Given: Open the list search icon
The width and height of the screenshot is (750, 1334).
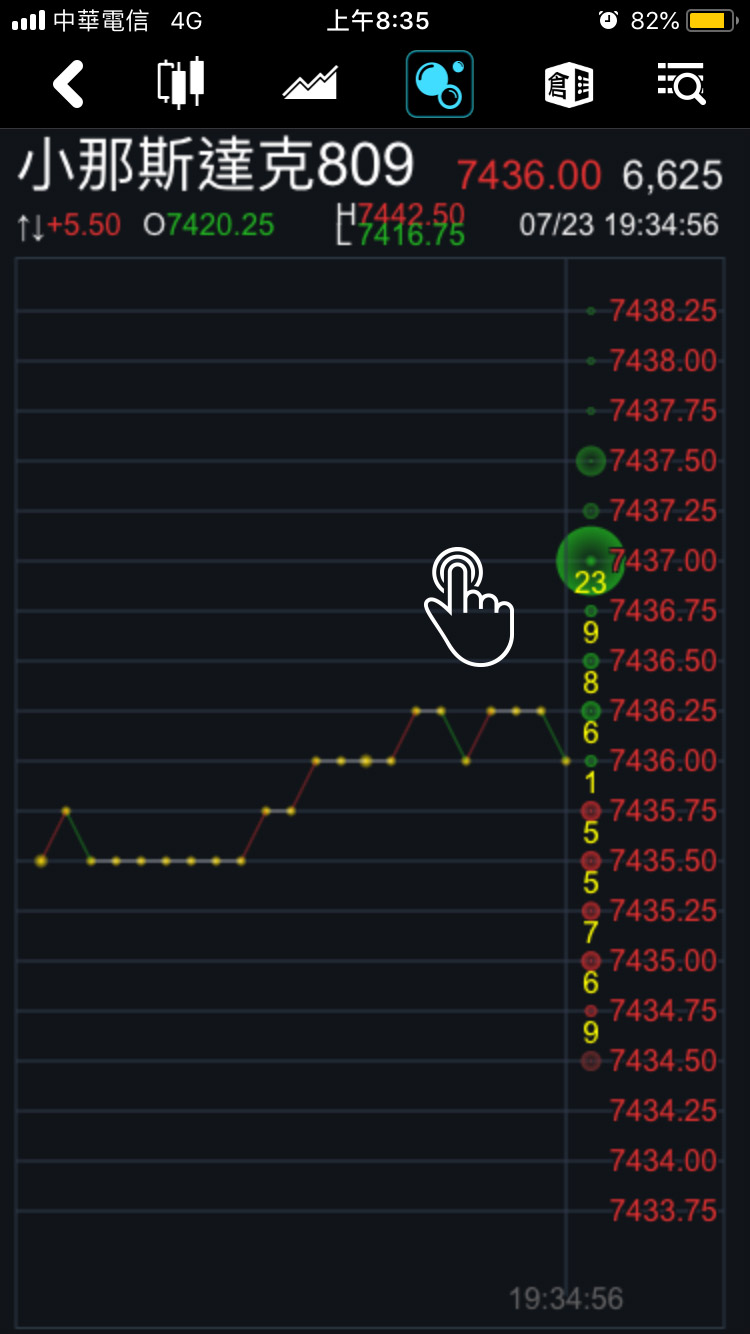Looking at the screenshot, I should pyautogui.click(x=682, y=83).
